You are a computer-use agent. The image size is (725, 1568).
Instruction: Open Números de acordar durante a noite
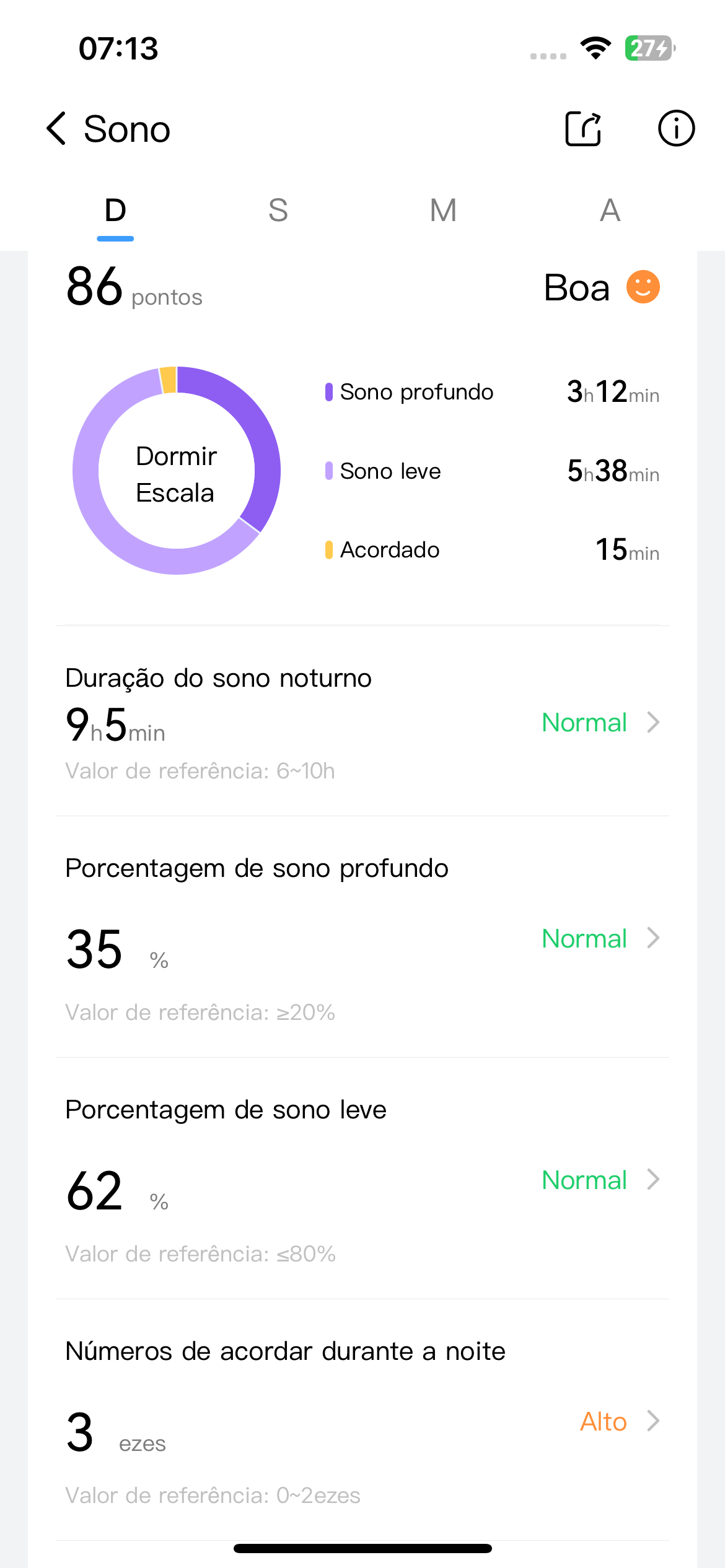point(618,1422)
